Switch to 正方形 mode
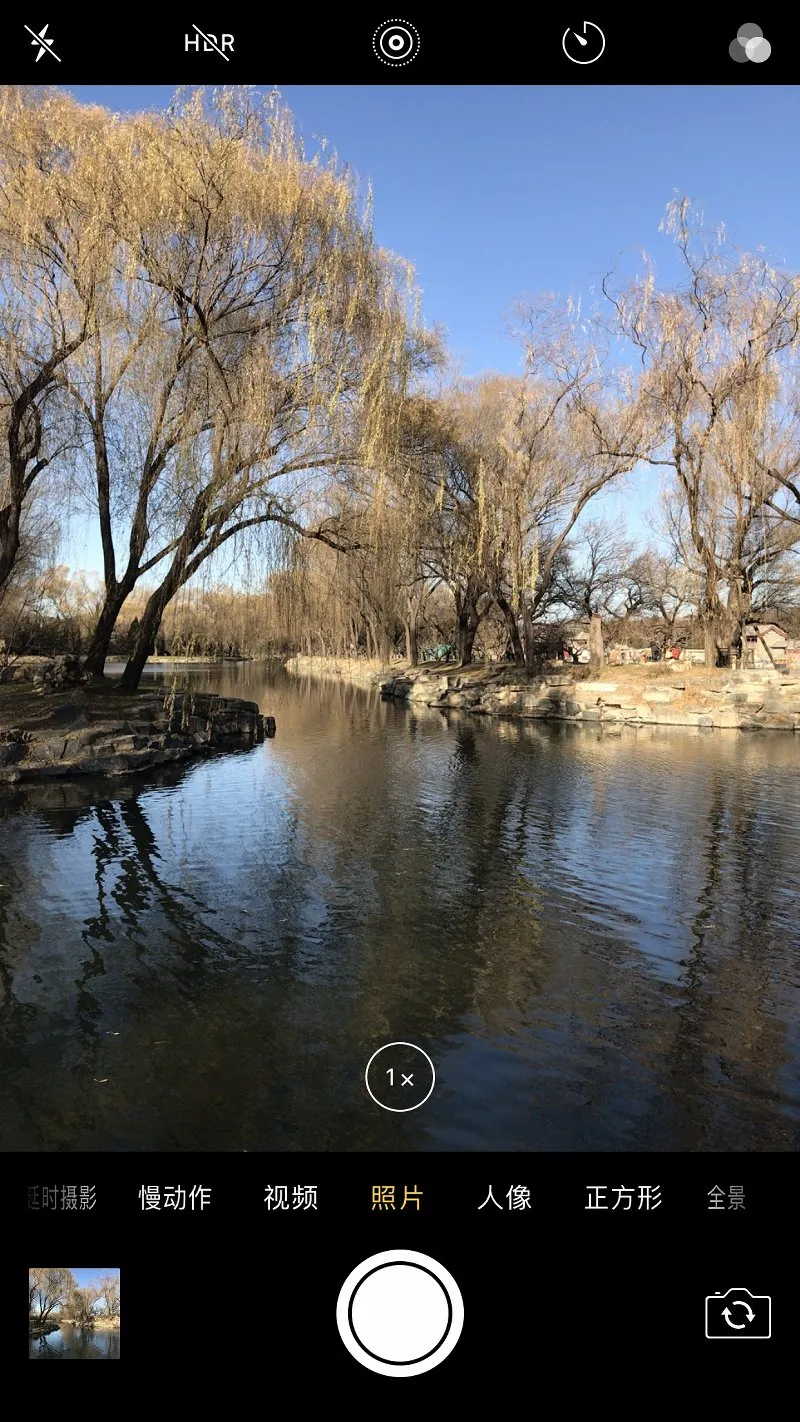The height and width of the screenshot is (1422, 800). 623,1197
